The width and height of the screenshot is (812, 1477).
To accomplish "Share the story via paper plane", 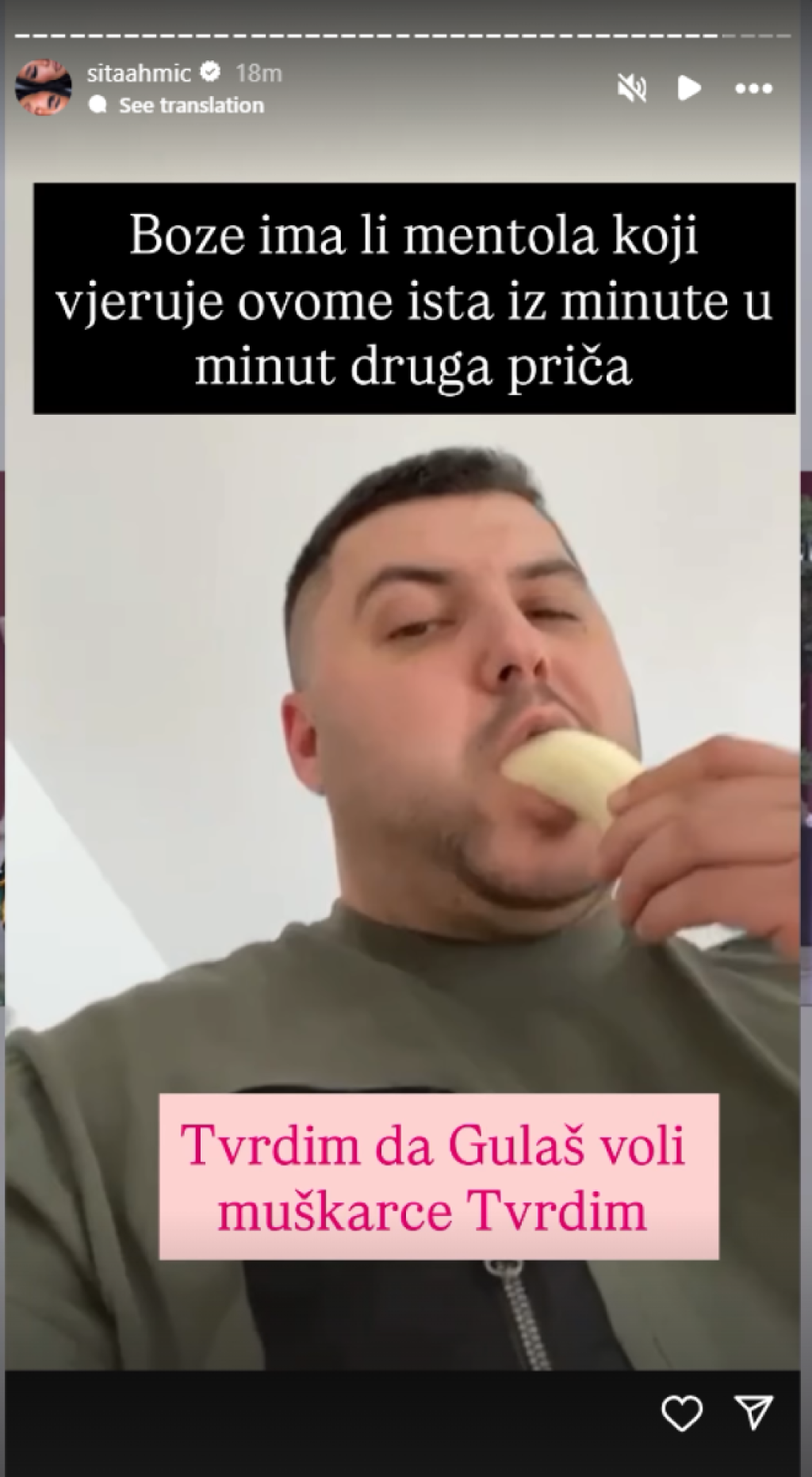I will [753, 1412].
